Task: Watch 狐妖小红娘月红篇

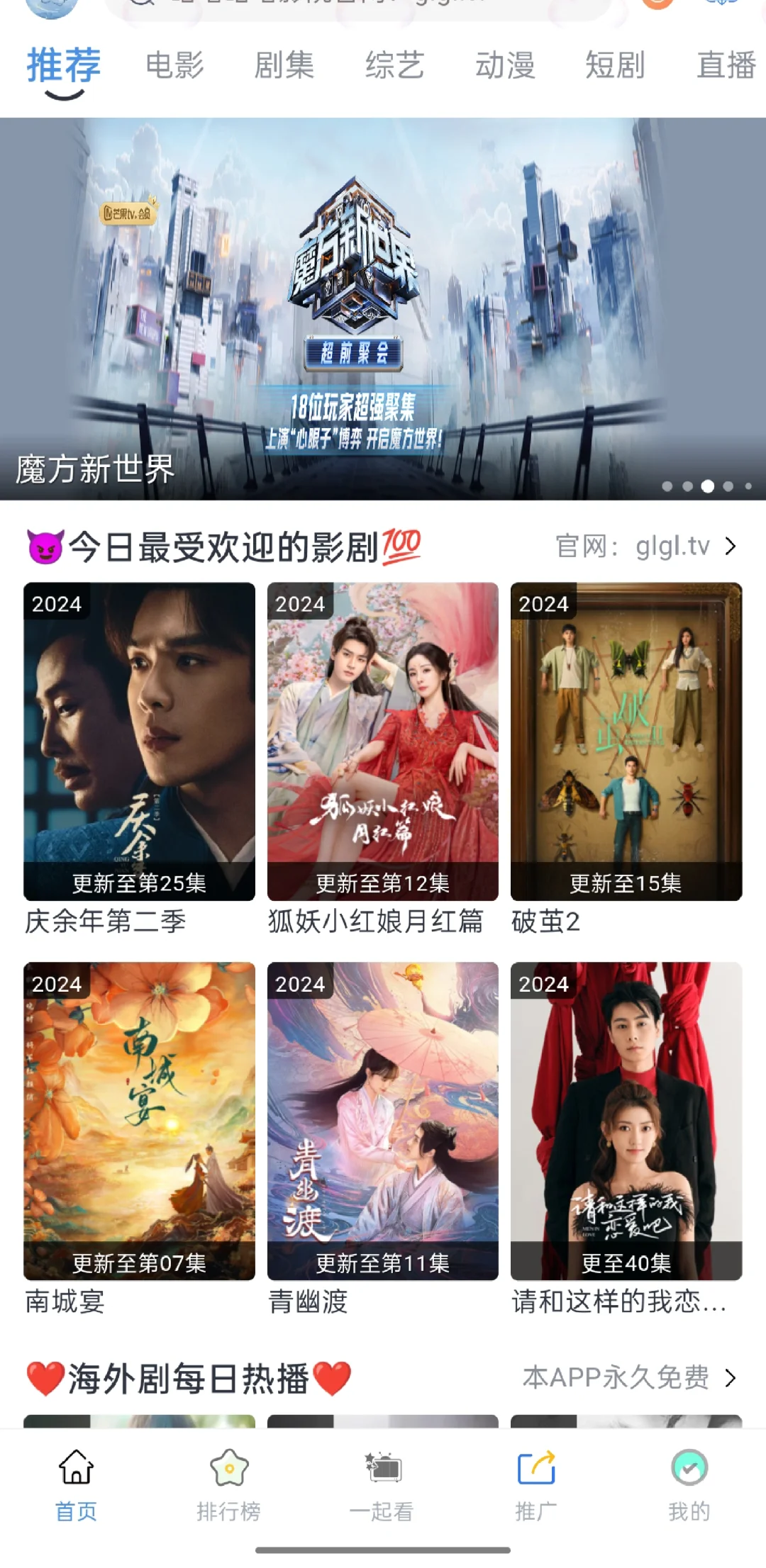Action: click(383, 741)
